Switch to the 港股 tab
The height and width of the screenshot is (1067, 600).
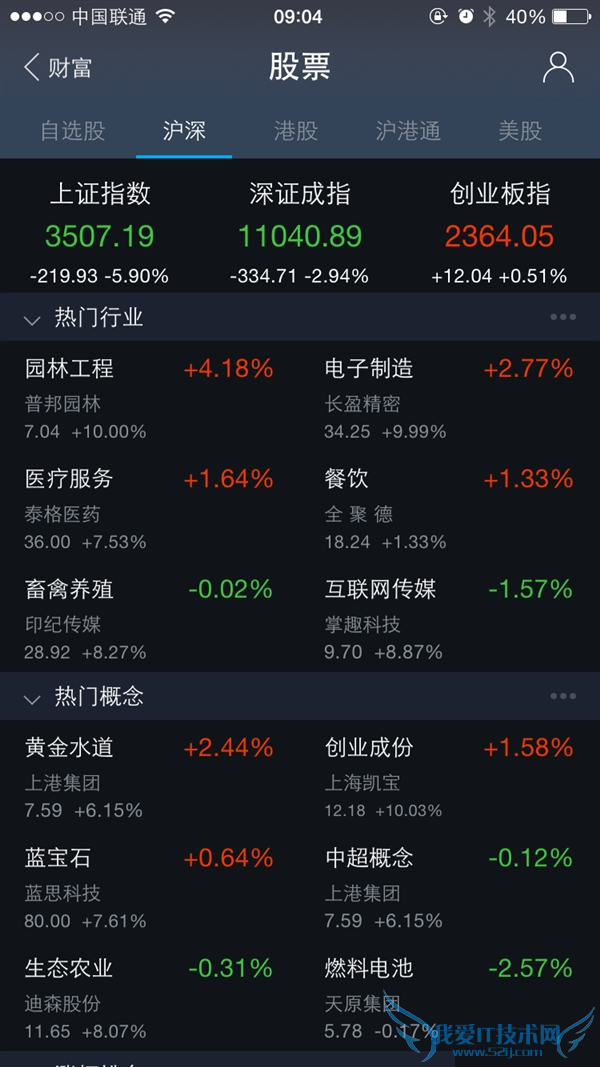[x=295, y=131]
